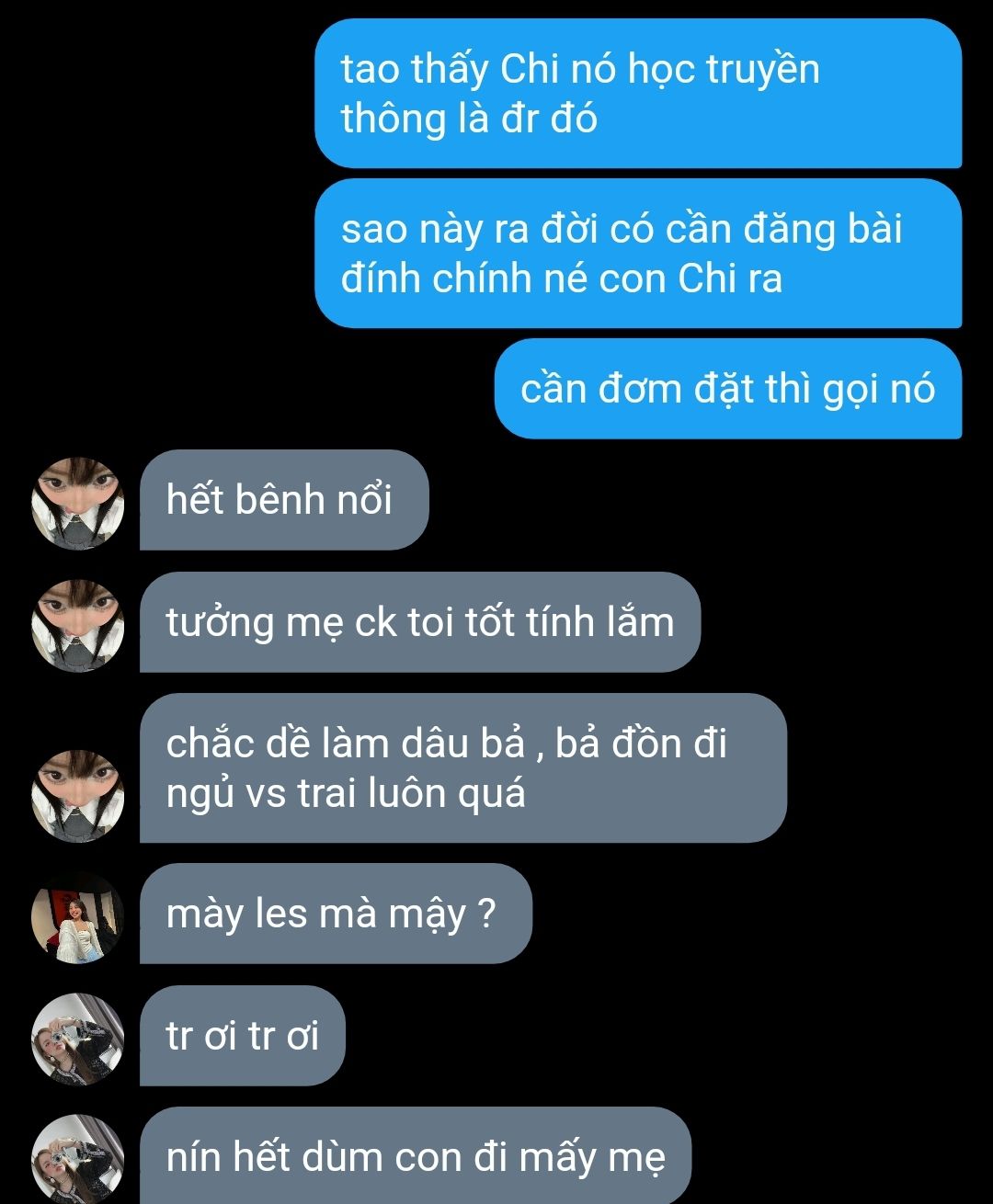Open avatar next to "nín hết dùm con" message
The height and width of the screenshot is (1204, 993).
(x=77, y=1159)
